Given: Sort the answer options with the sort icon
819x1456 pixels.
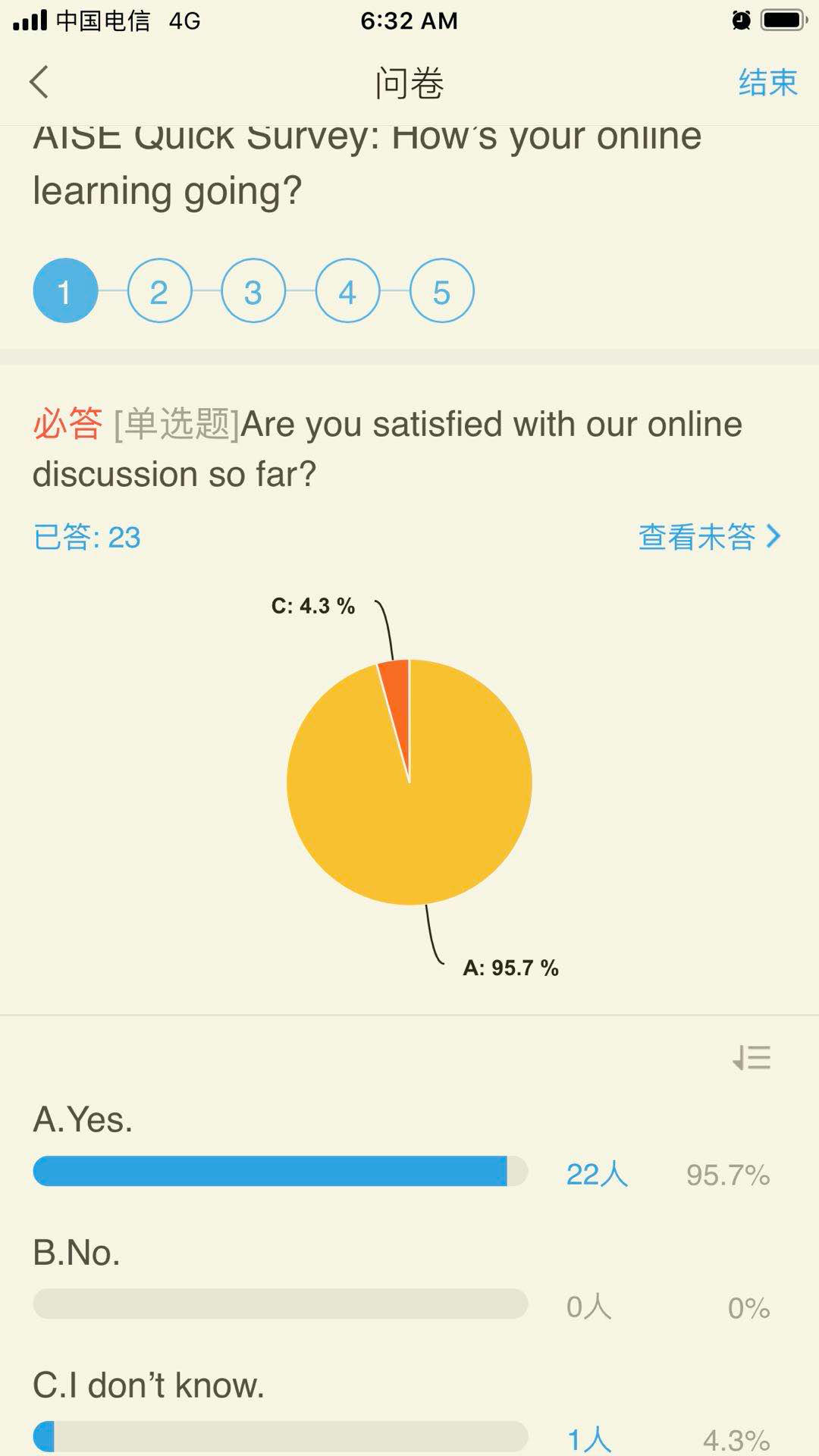Looking at the screenshot, I should point(752,1057).
